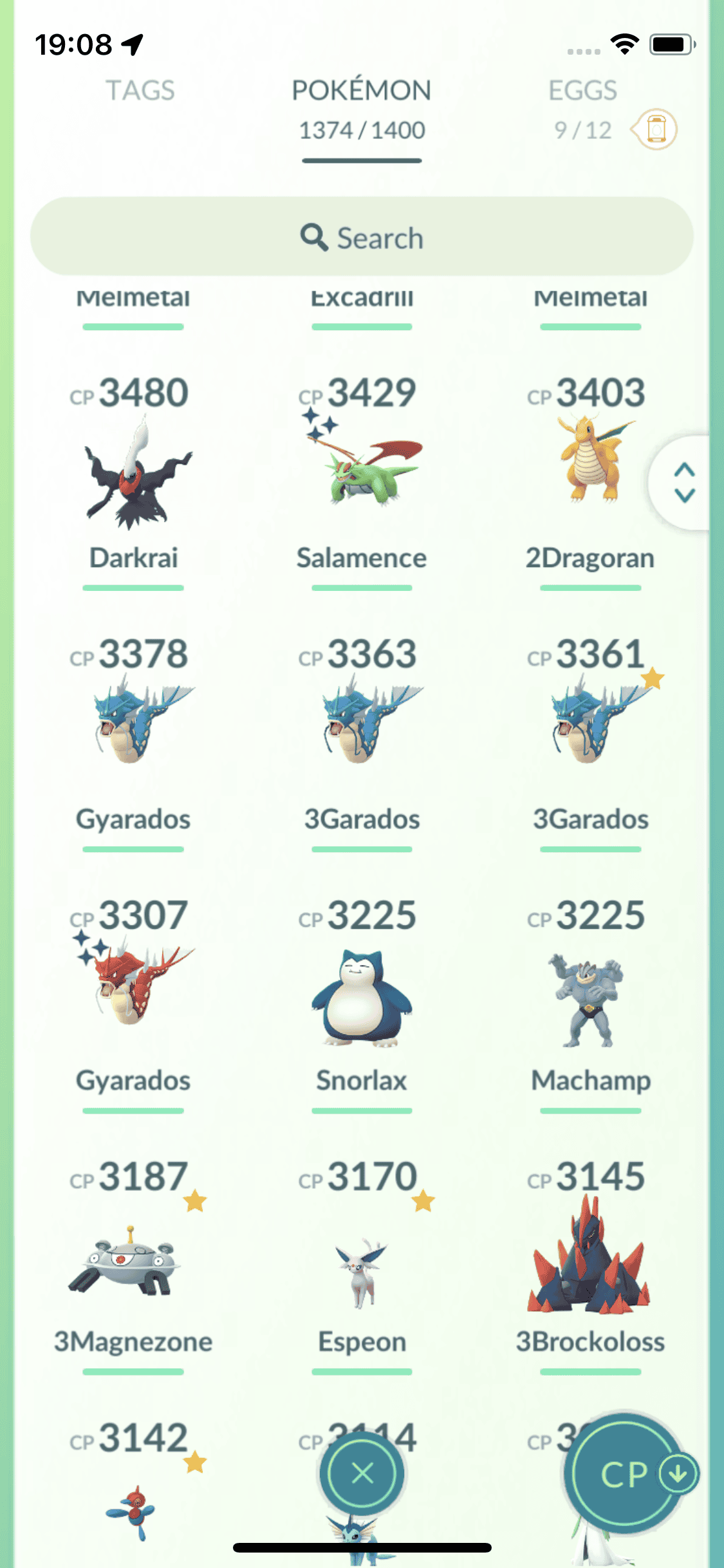The height and width of the screenshot is (1568, 724).
Task: Close the Pokémon list with X button
Action: (362, 1473)
